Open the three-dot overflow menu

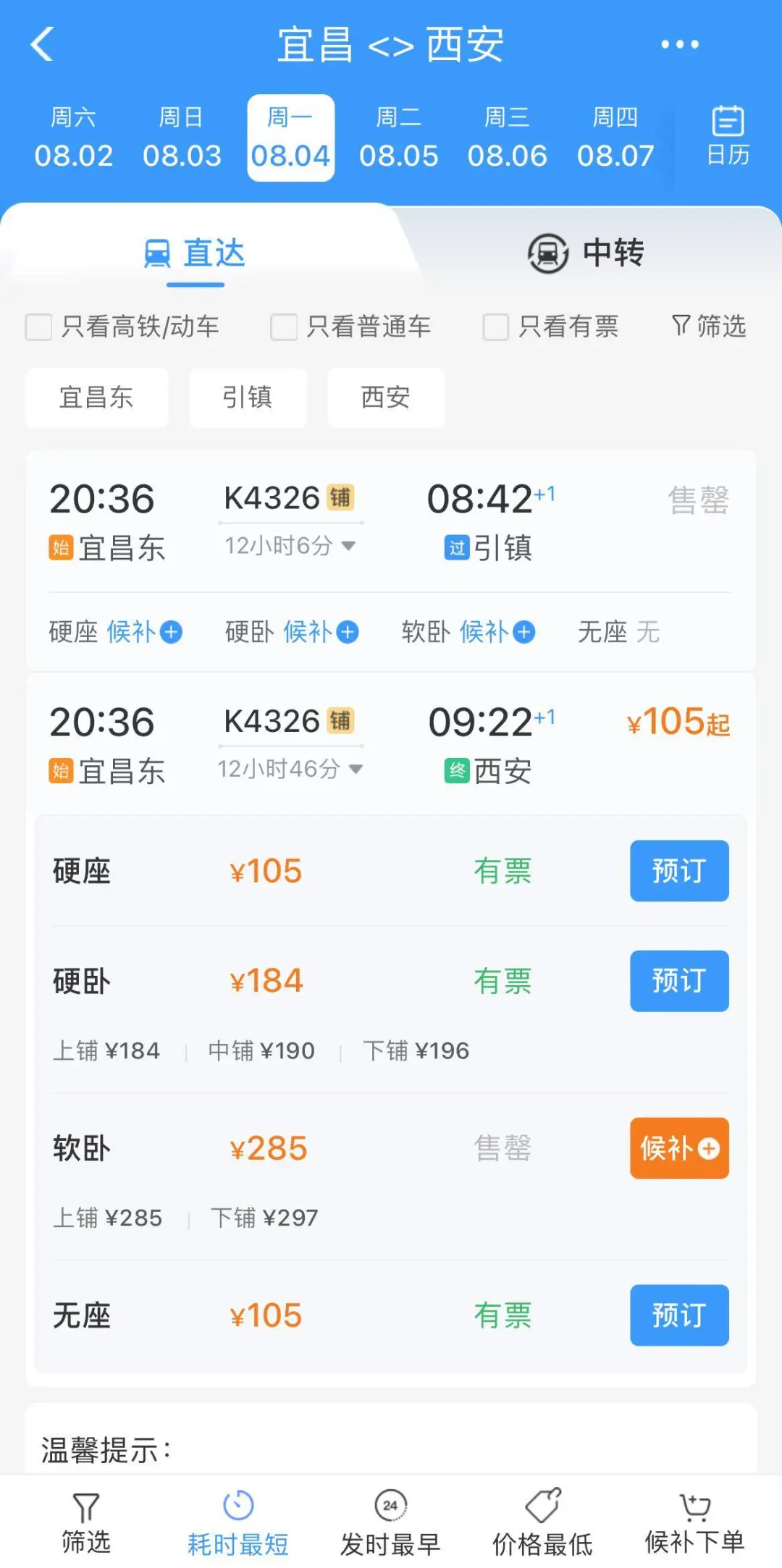pos(679,44)
